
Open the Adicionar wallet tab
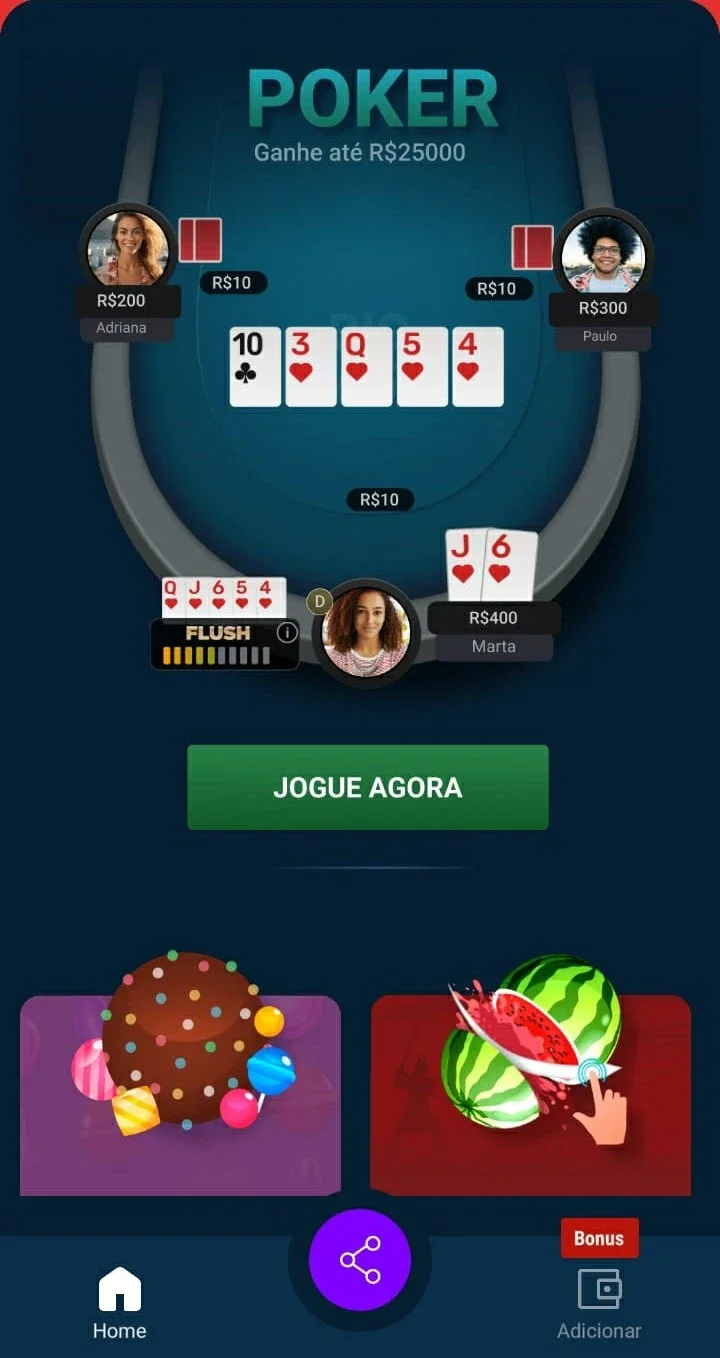point(599,1304)
